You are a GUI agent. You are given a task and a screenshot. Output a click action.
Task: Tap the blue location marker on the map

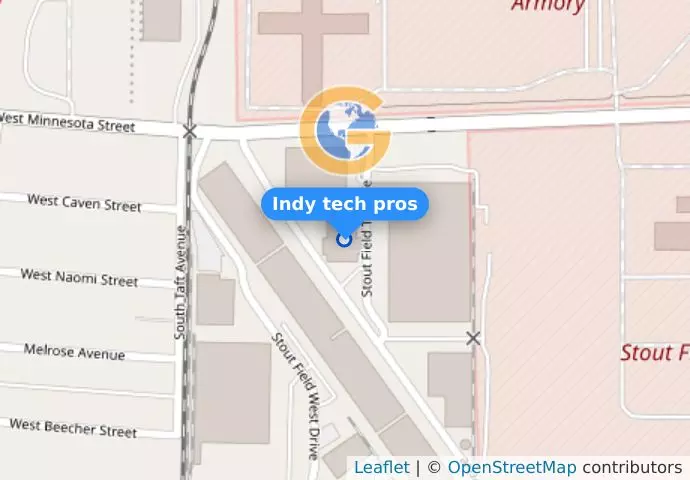344,238
